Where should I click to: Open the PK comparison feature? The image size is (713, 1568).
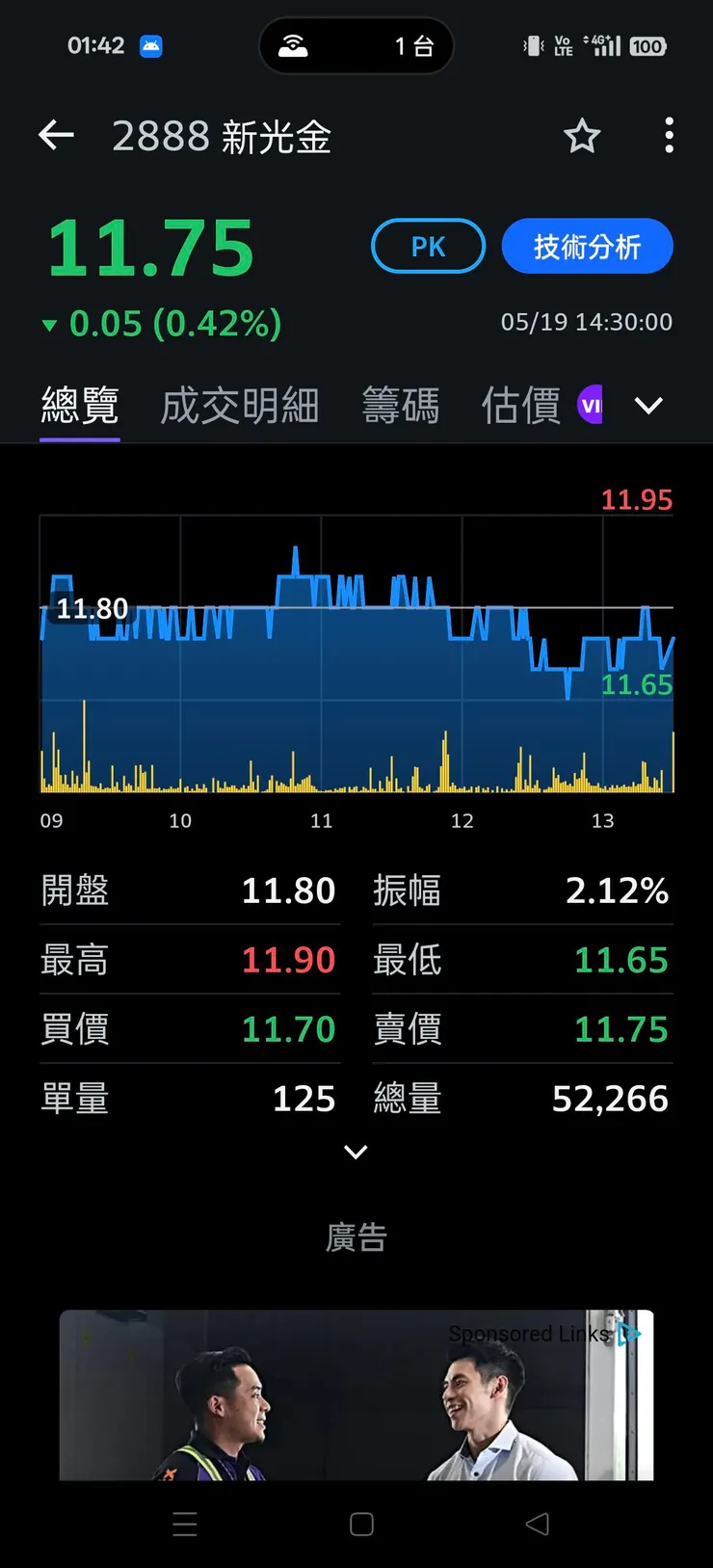coord(428,246)
